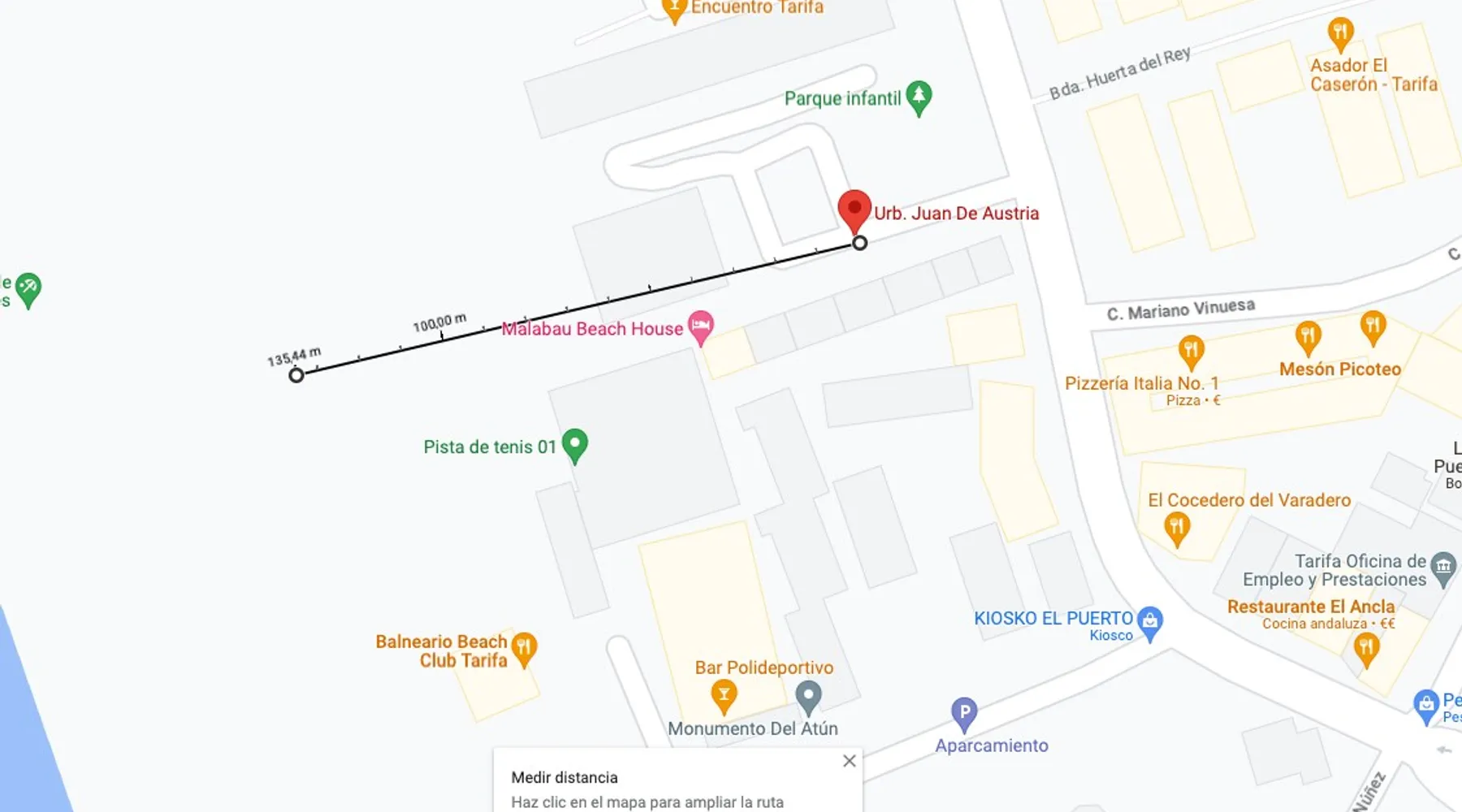Open Parque infantil park marker

(x=919, y=97)
